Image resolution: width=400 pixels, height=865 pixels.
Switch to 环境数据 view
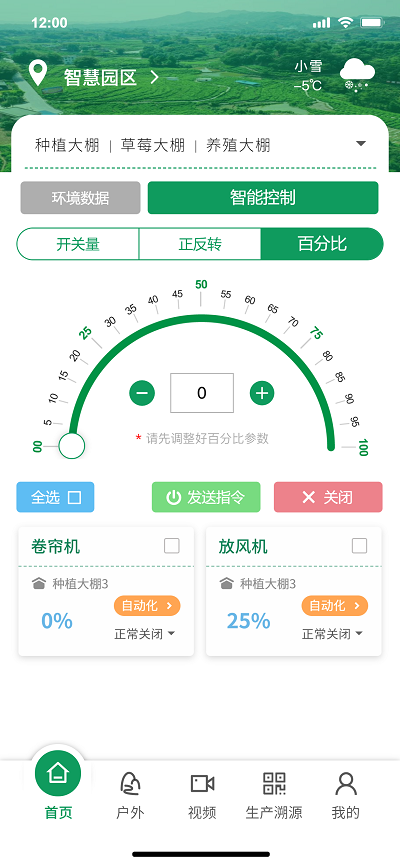click(x=81, y=198)
